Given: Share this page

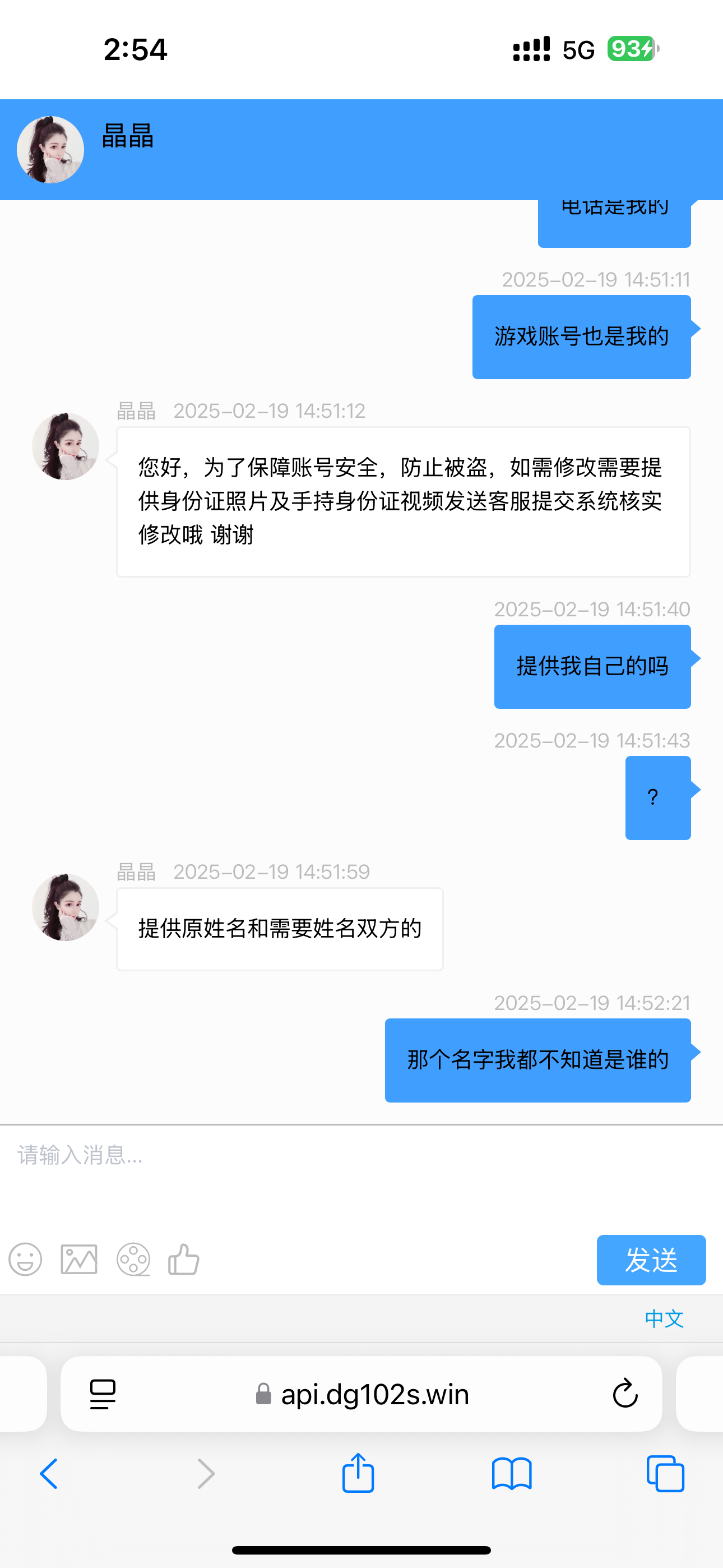Looking at the screenshot, I should pos(358,1474).
